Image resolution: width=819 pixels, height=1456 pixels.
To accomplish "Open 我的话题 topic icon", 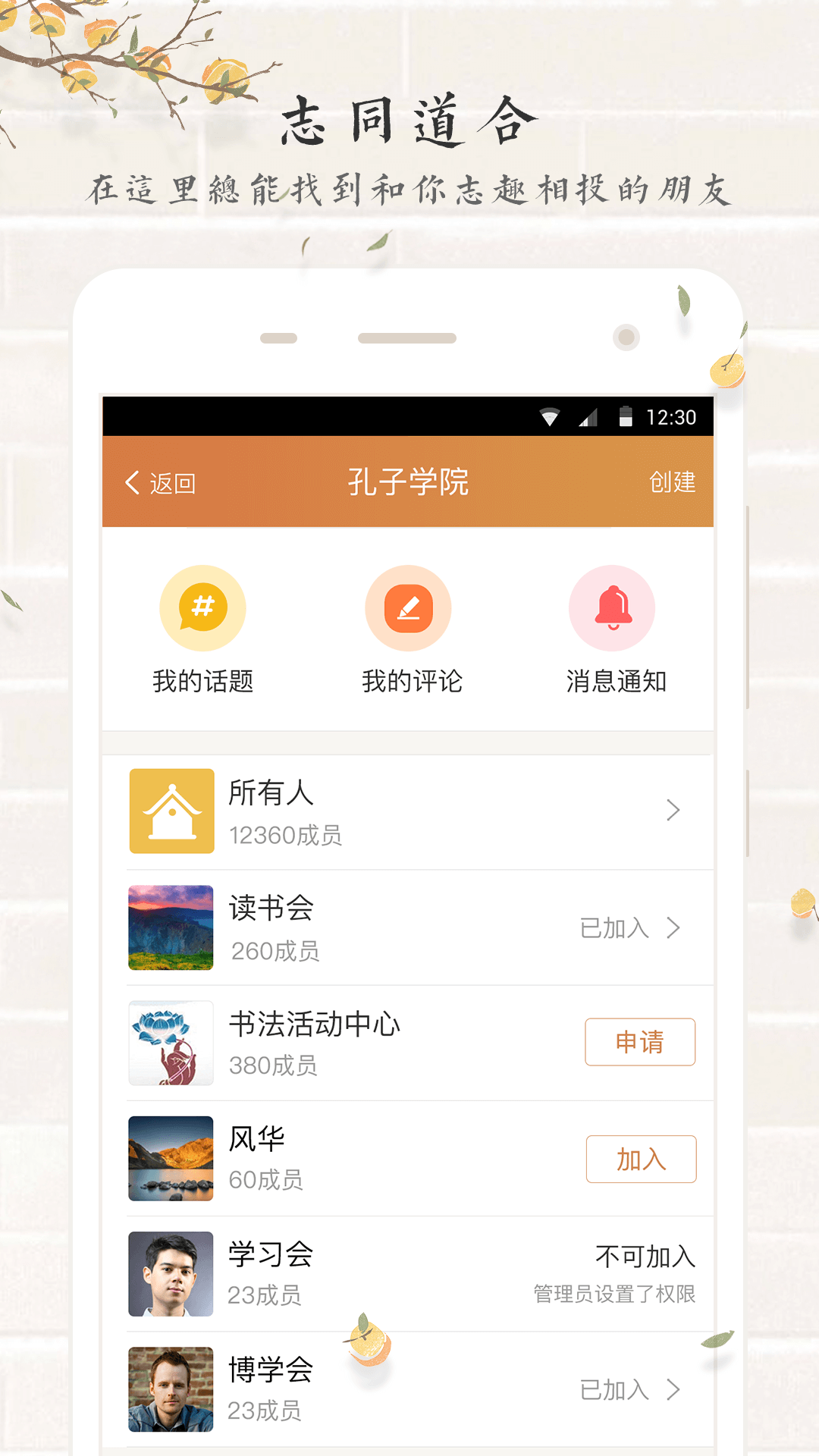I will tap(202, 607).
